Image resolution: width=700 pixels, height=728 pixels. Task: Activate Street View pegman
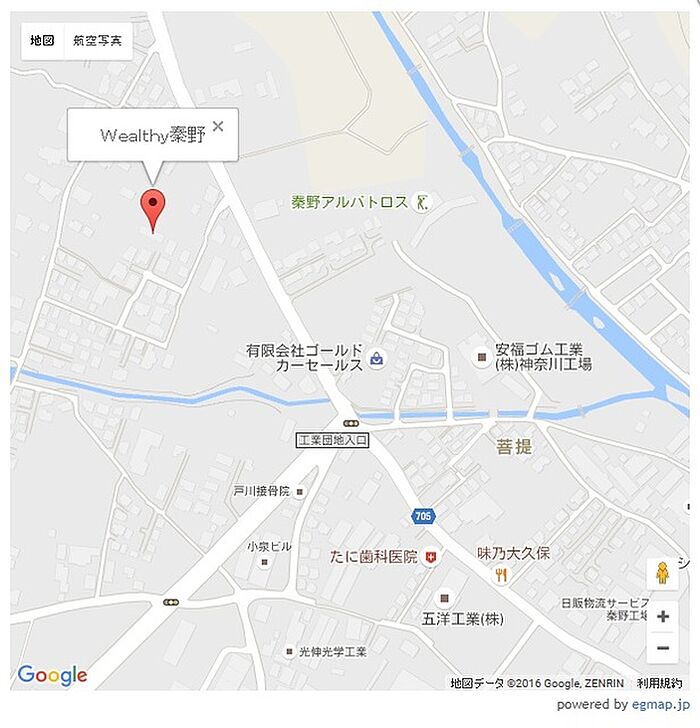pyautogui.click(x=662, y=574)
